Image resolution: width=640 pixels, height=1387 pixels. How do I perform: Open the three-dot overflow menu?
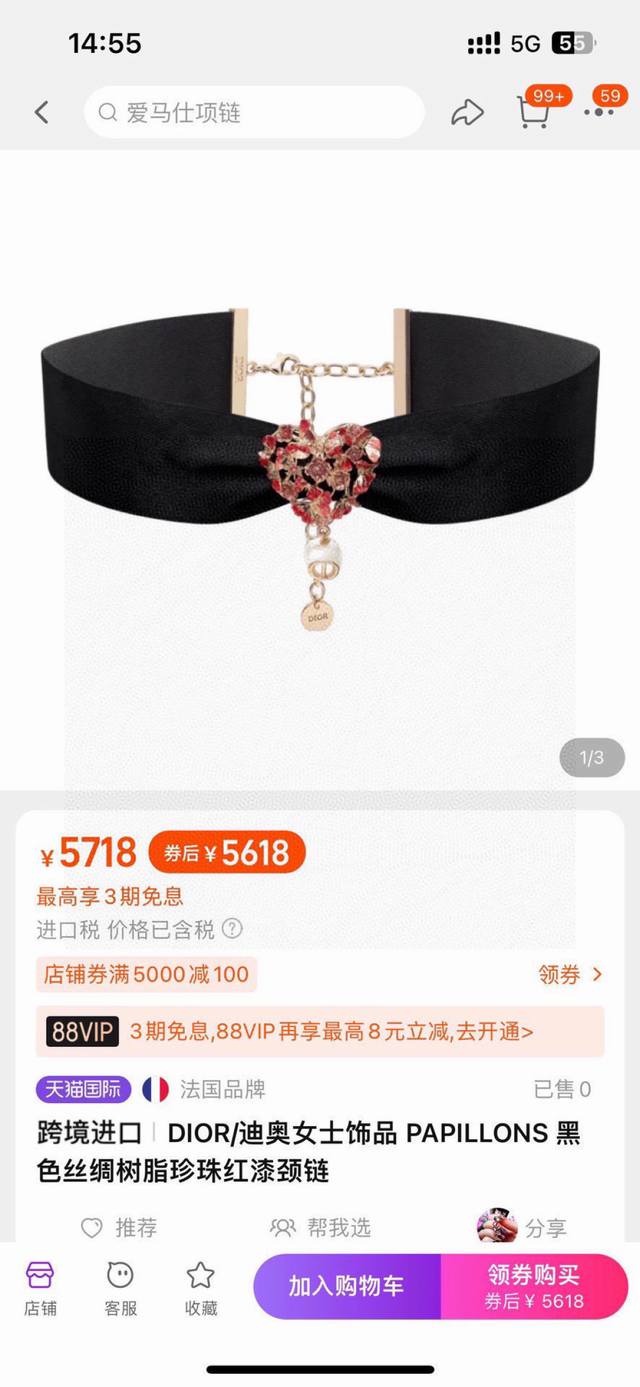[599, 112]
